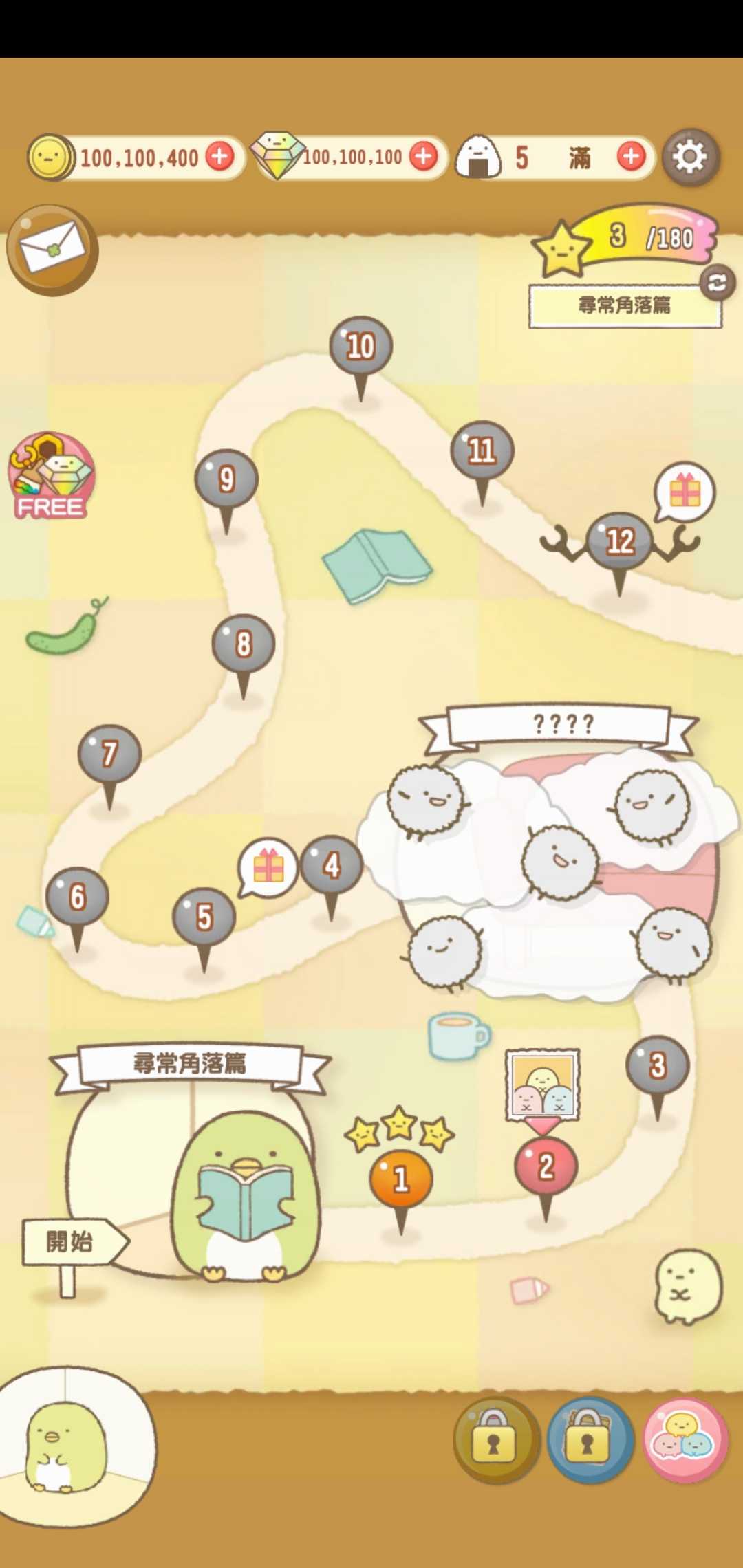743x1568 pixels.
Task: Switch chapter with the refresh icon
Action: (x=717, y=283)
